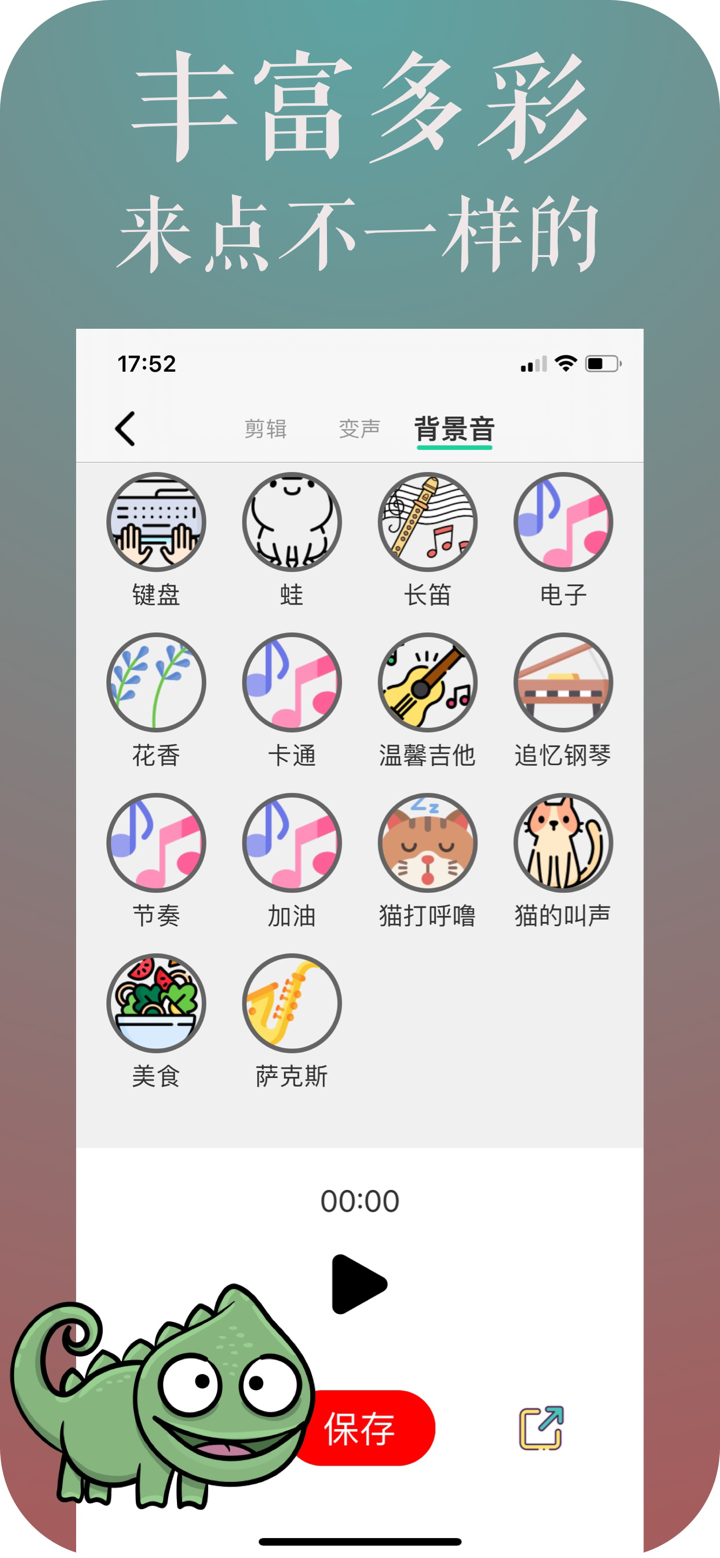720x1558 pixels.
Task: Select the 键盘 keyboard background sound
Action: 156,521
